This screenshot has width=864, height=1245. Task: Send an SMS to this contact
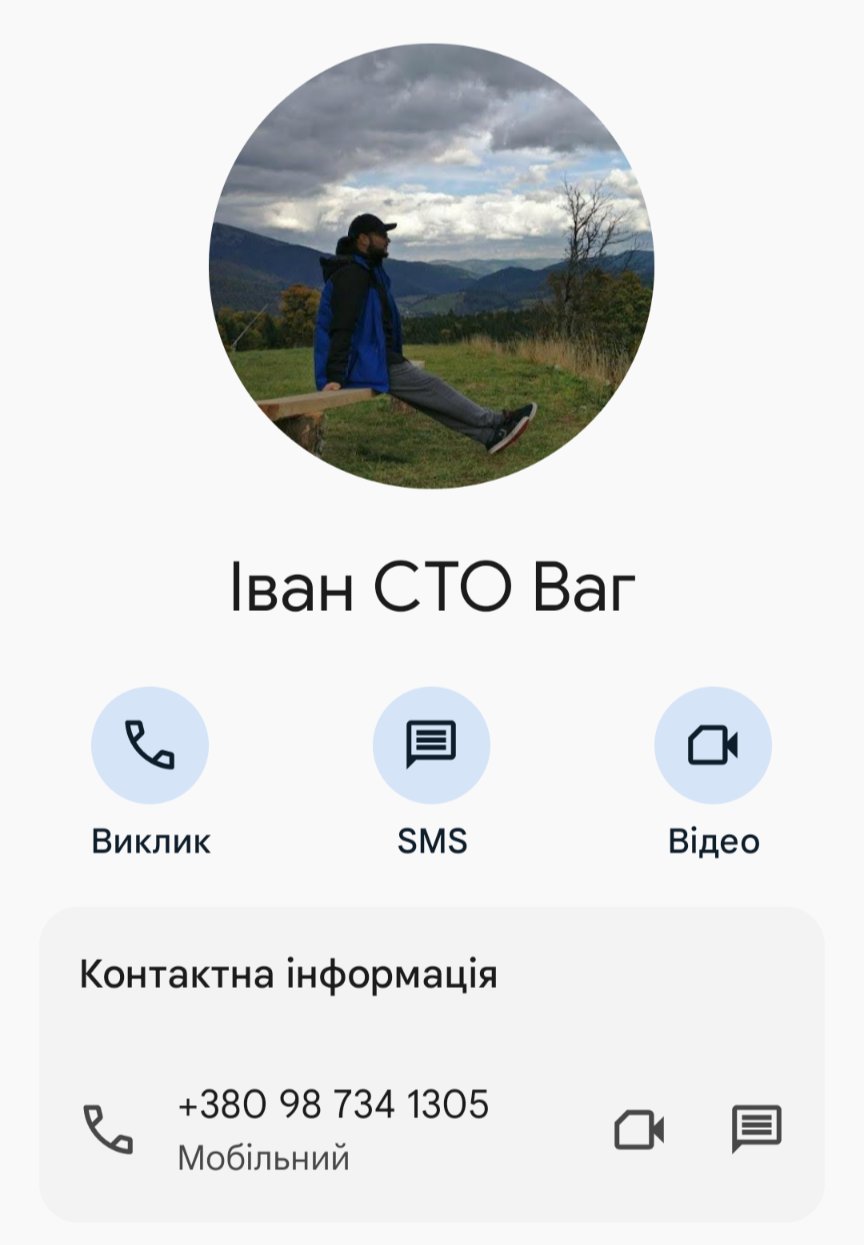tap(431, 745)
